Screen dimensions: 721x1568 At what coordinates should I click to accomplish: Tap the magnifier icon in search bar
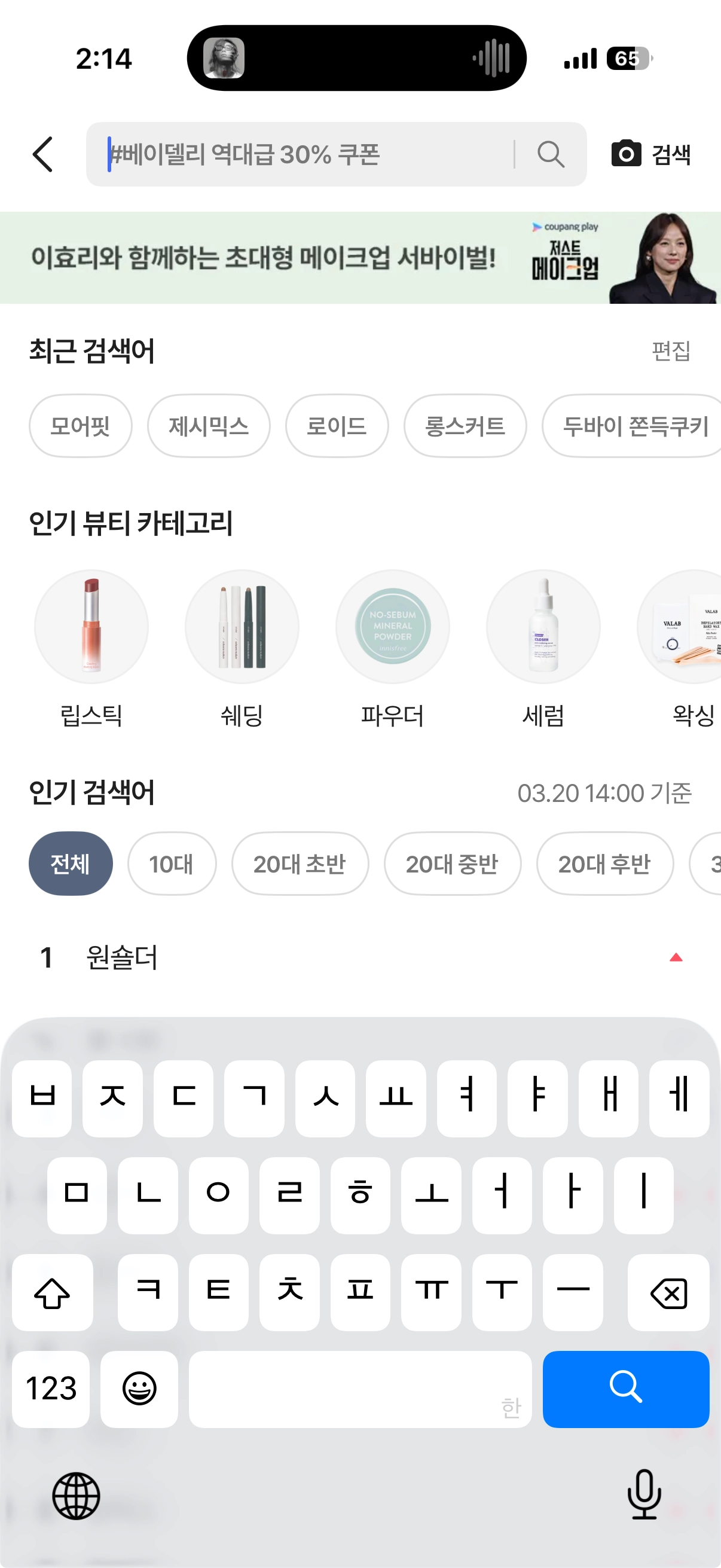[x=551, y=154]
